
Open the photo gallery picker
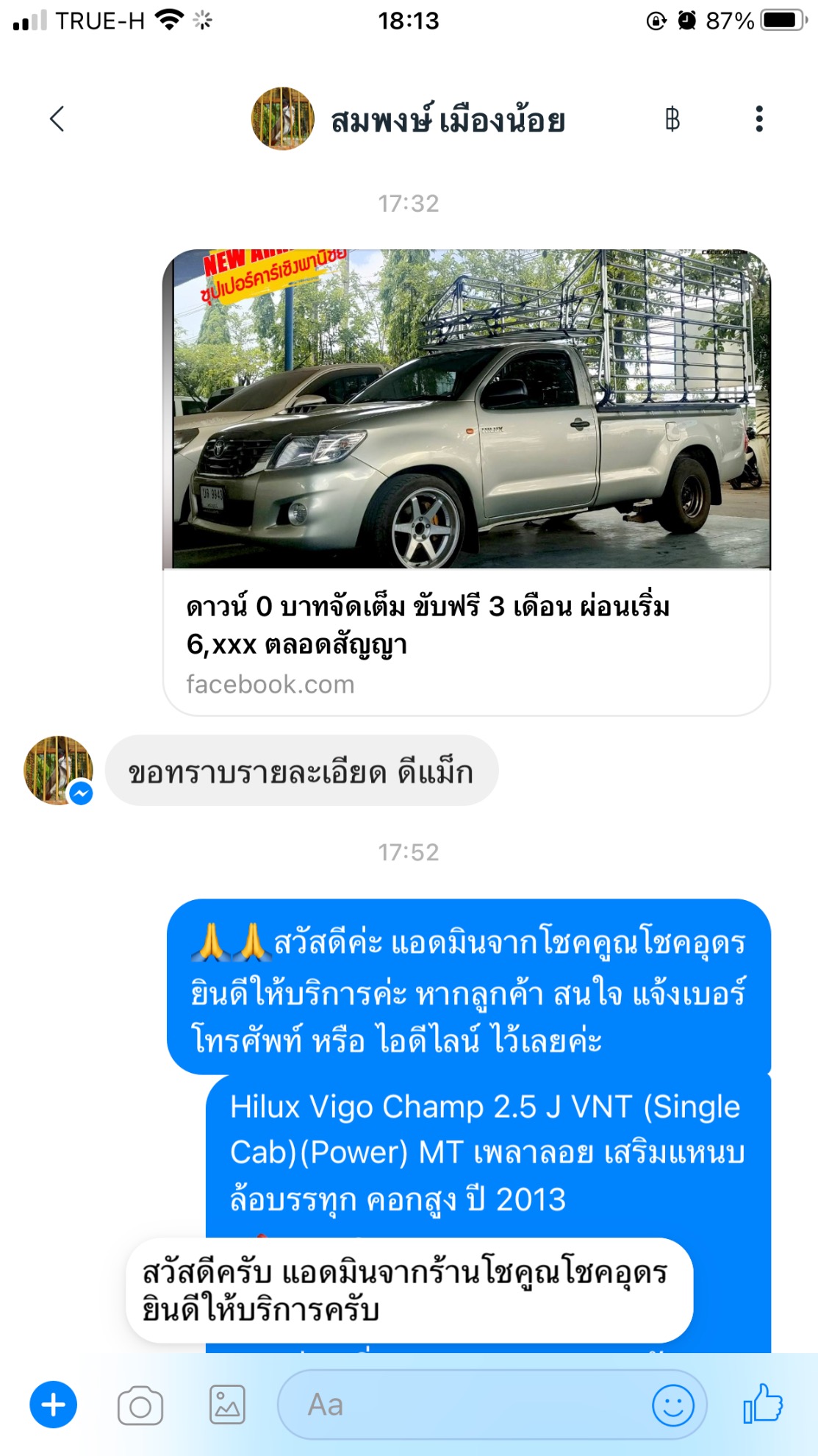click(x=227, y=1405)
